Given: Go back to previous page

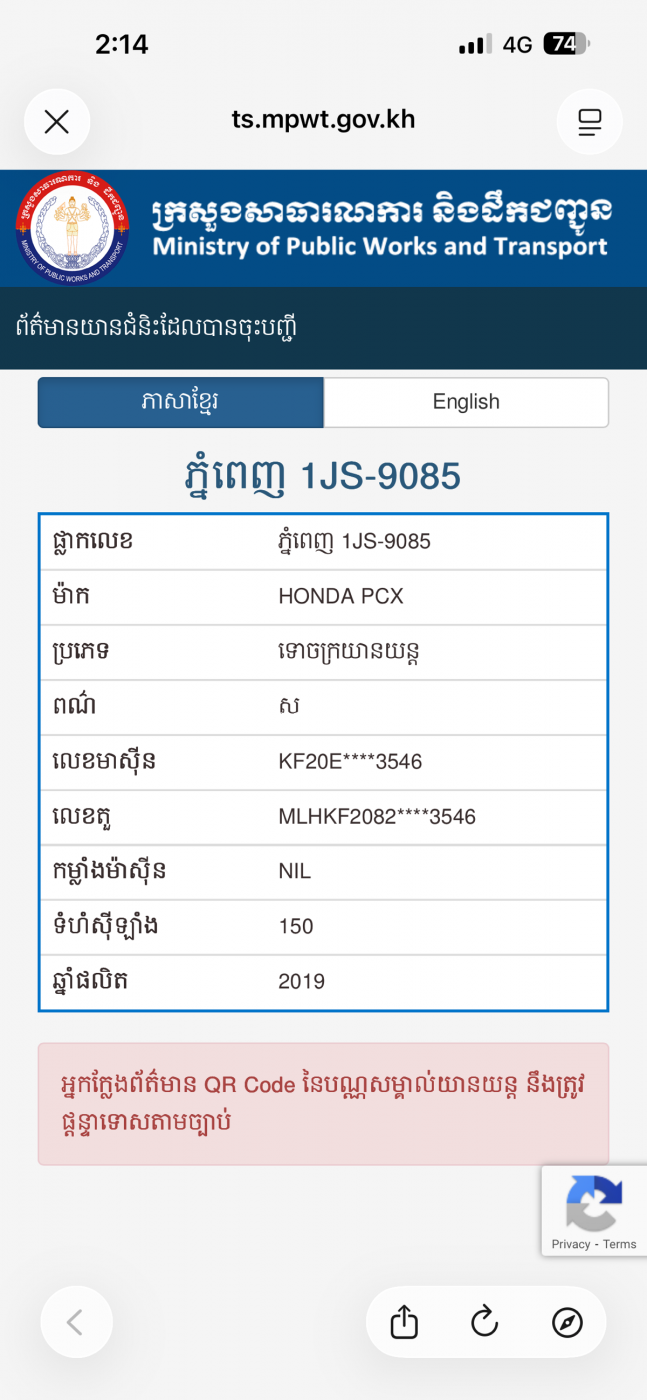Looking at the screenshot, I should click(75, 1322).
